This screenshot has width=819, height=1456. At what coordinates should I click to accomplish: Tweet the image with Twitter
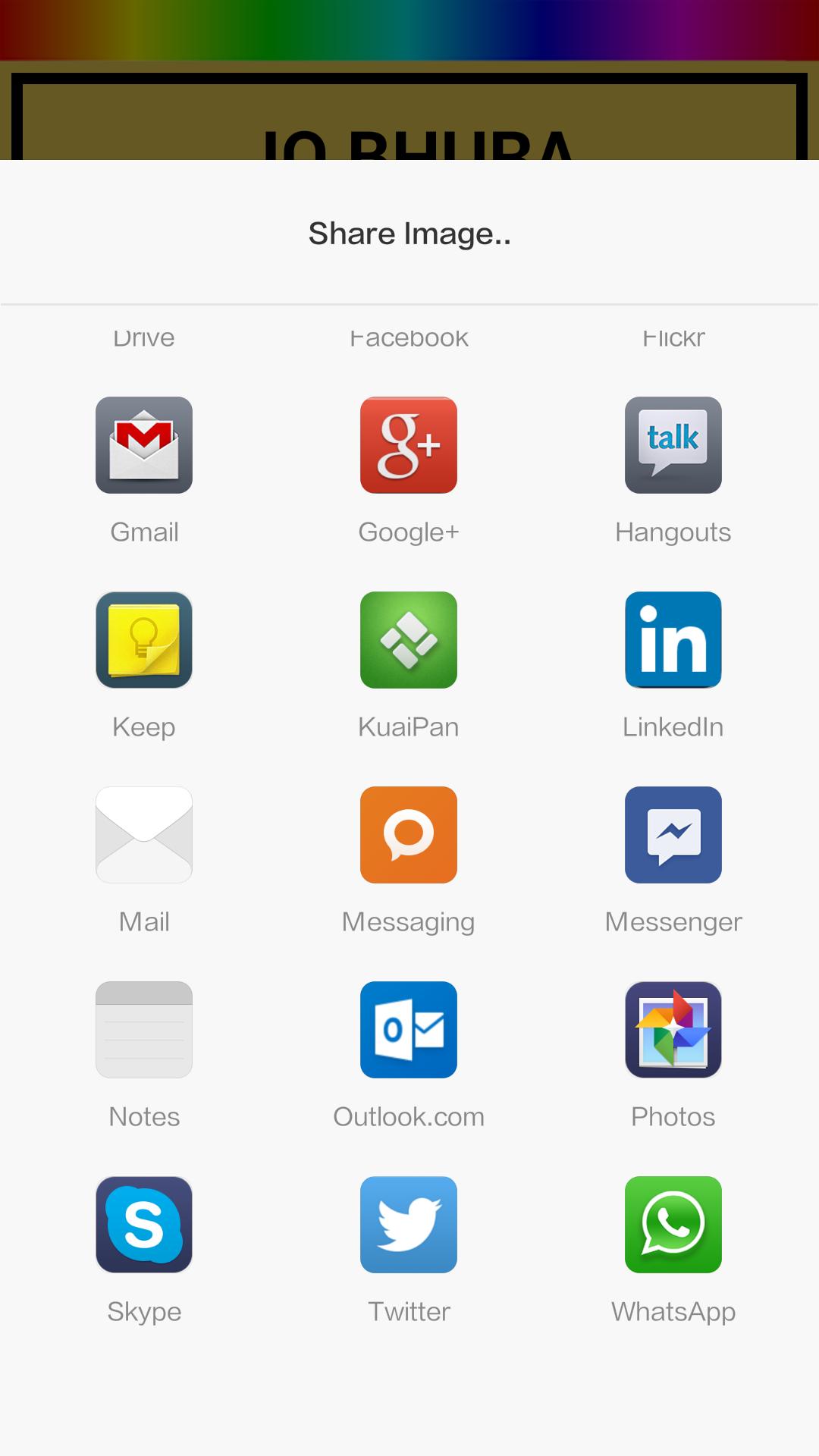click(x=409, y=1225)
